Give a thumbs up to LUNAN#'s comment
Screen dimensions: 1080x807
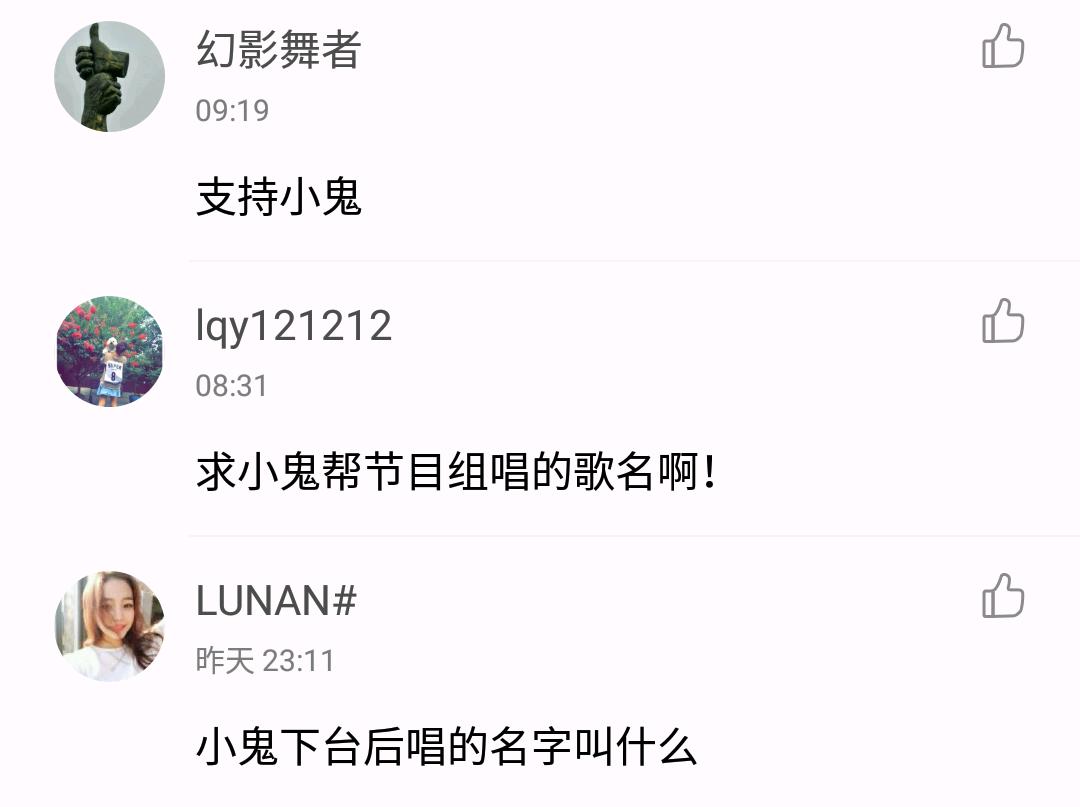click(x=1003, y=597)
